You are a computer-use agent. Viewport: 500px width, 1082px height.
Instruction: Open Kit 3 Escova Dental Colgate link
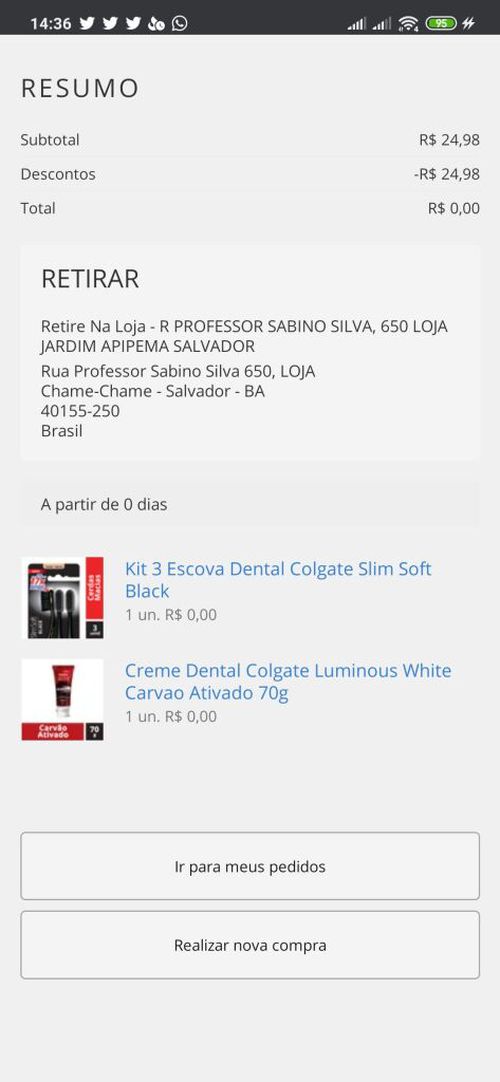tap(278, 580)
